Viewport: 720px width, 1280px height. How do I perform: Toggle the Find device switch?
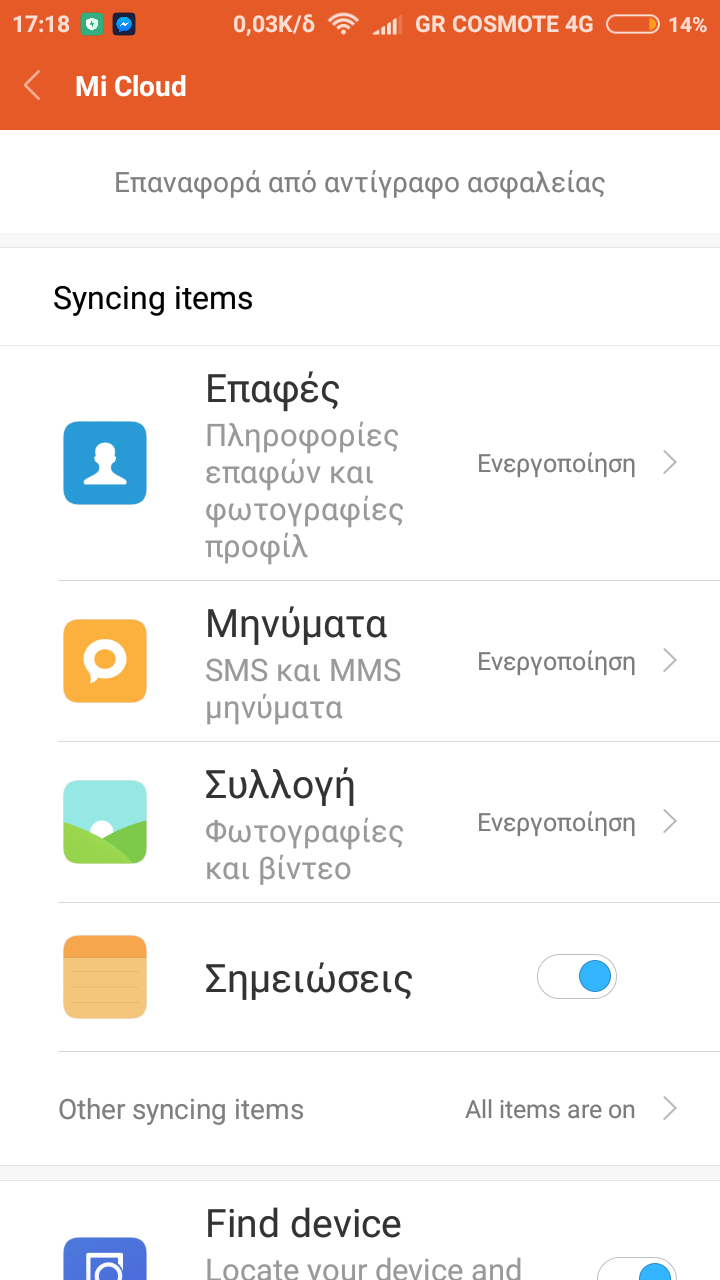636,1269
